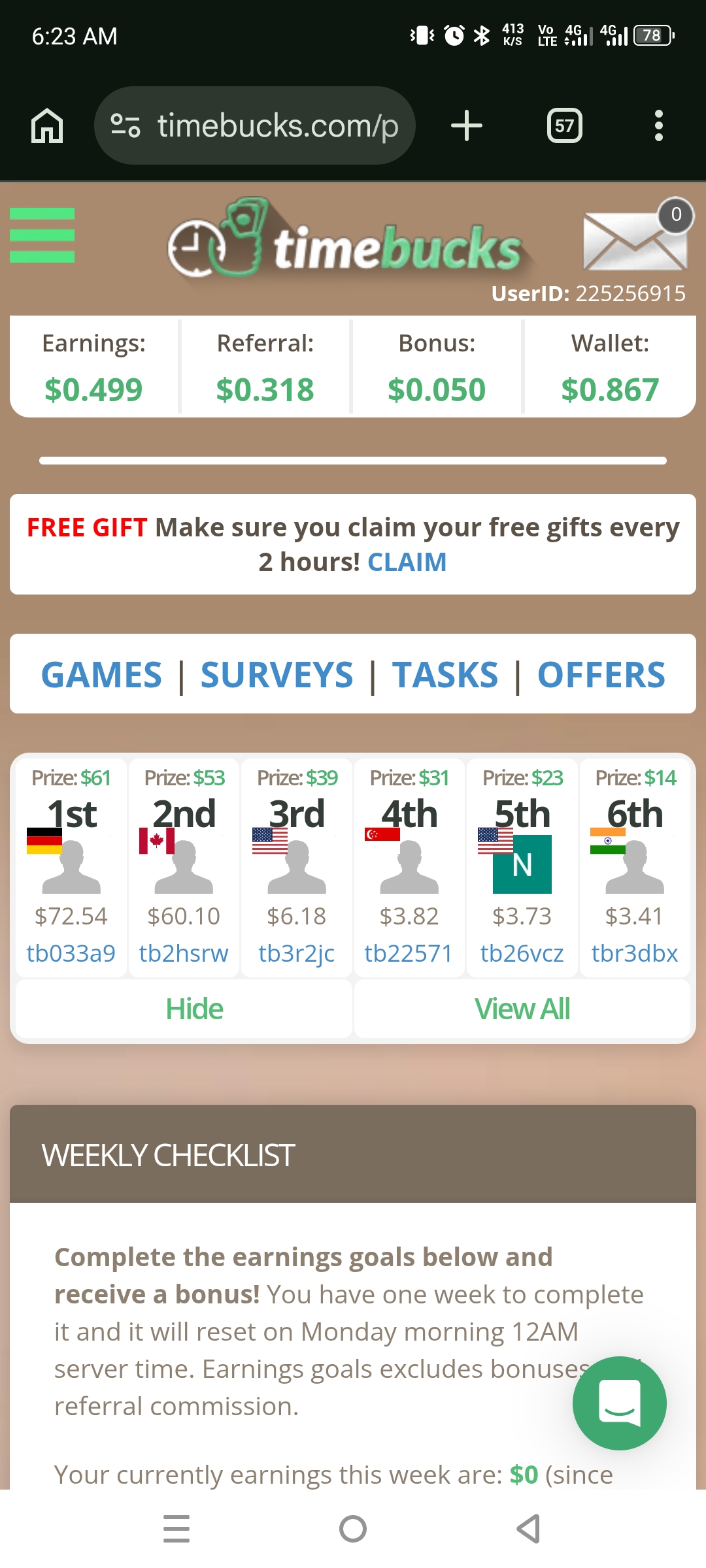
Task: Tap the CLAIM free gift link
Action: [x=407, y=563]
